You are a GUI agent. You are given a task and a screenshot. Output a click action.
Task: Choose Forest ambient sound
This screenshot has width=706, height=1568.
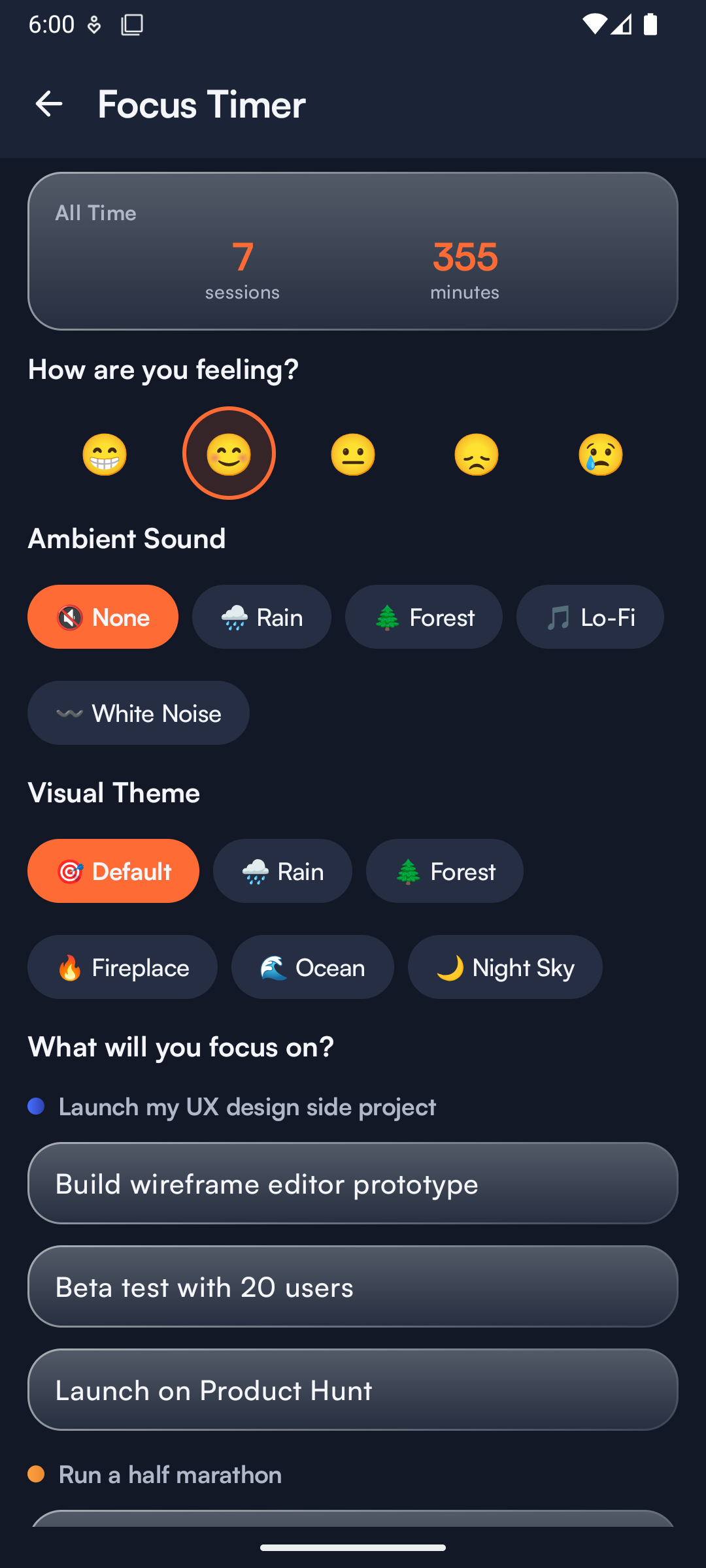(424, 617)
